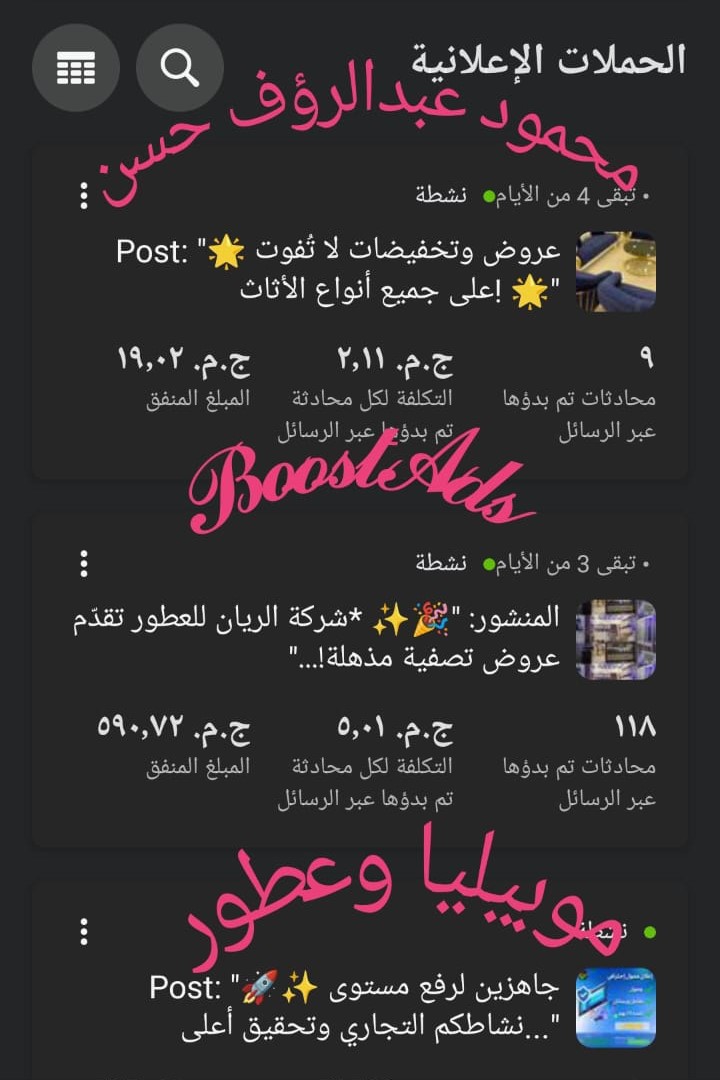This screenshot has height=1080, width=720.
Task: Open the search icon in the top bar
Action: click(x=179, y=68)
